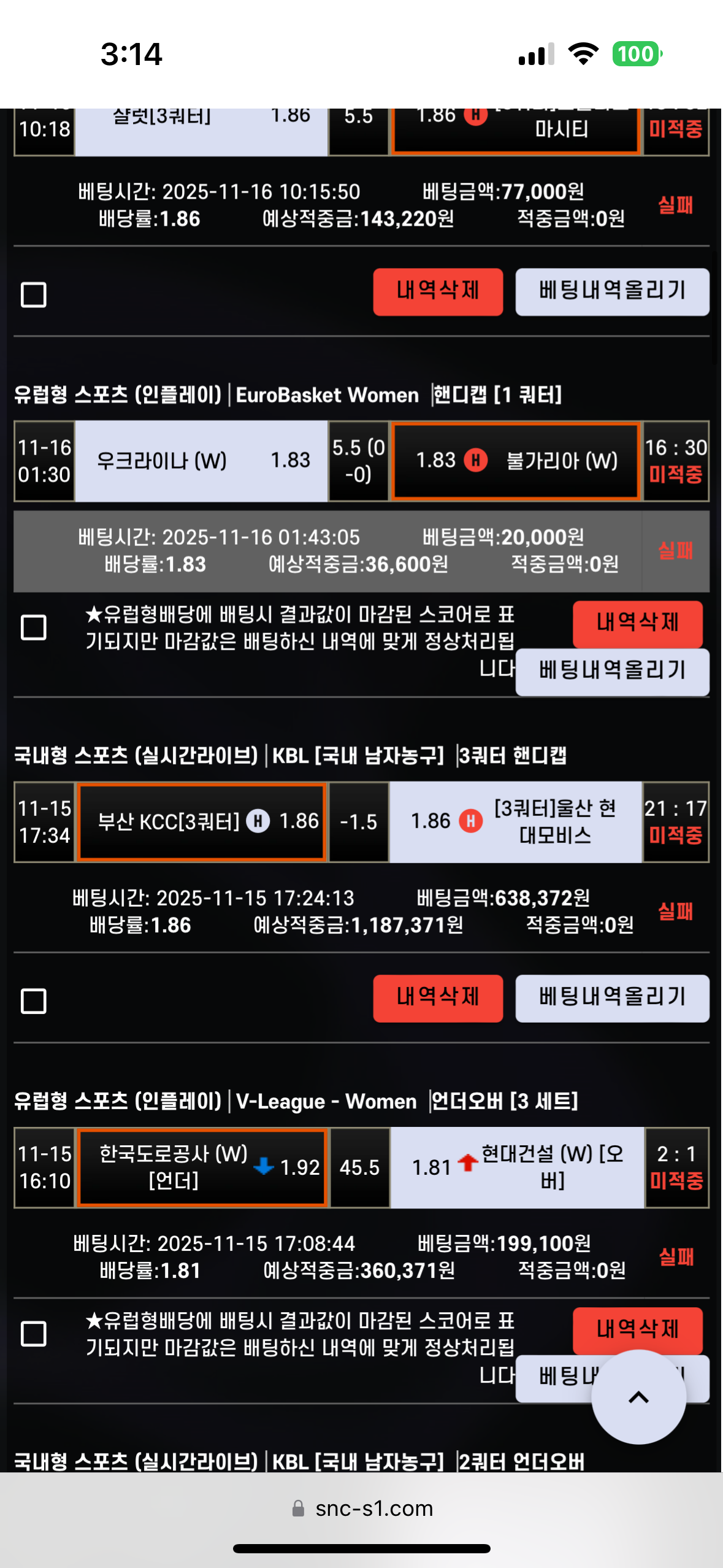Delete the 77,000원 bet record
723x1568 pixels.
[438, 292]
